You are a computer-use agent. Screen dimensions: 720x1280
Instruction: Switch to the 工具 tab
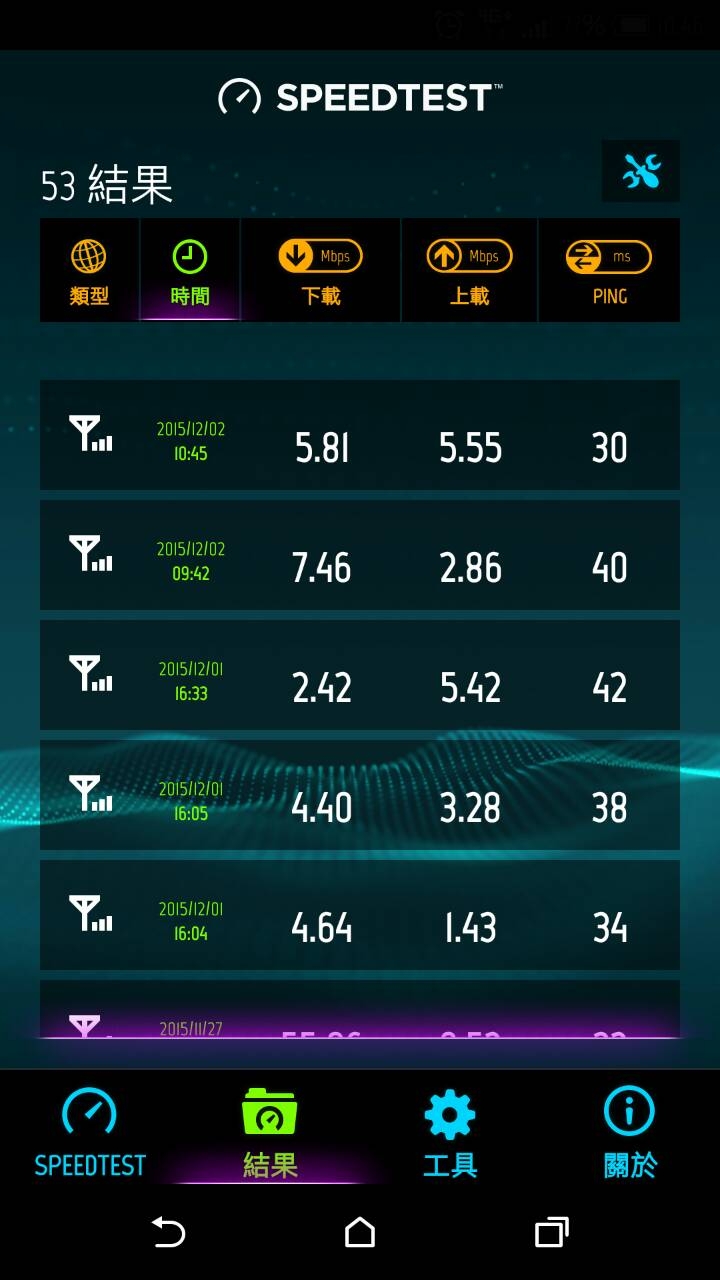click(450, 1130)
